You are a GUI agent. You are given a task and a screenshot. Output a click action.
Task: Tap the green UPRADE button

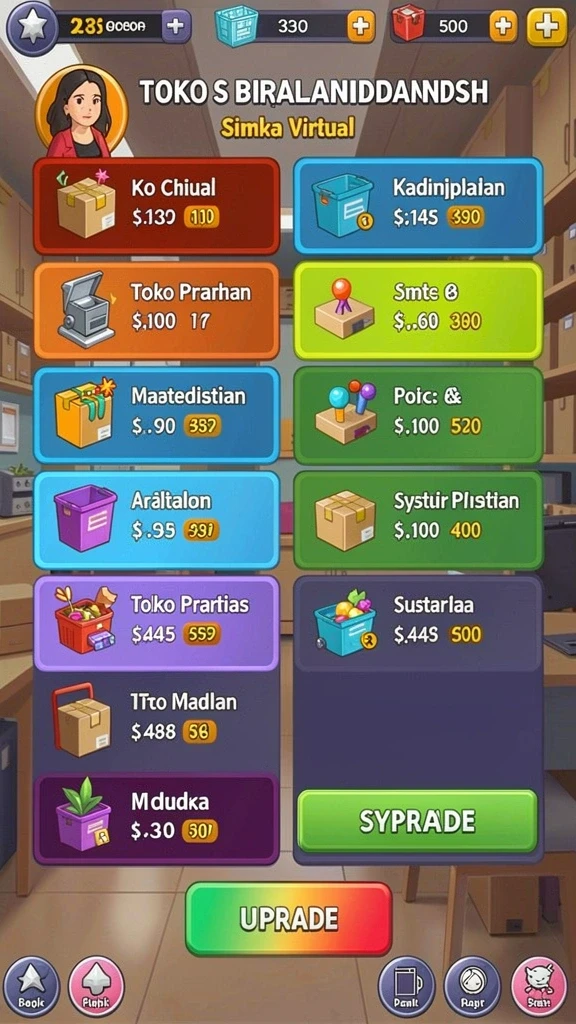[x=289, y=919]
